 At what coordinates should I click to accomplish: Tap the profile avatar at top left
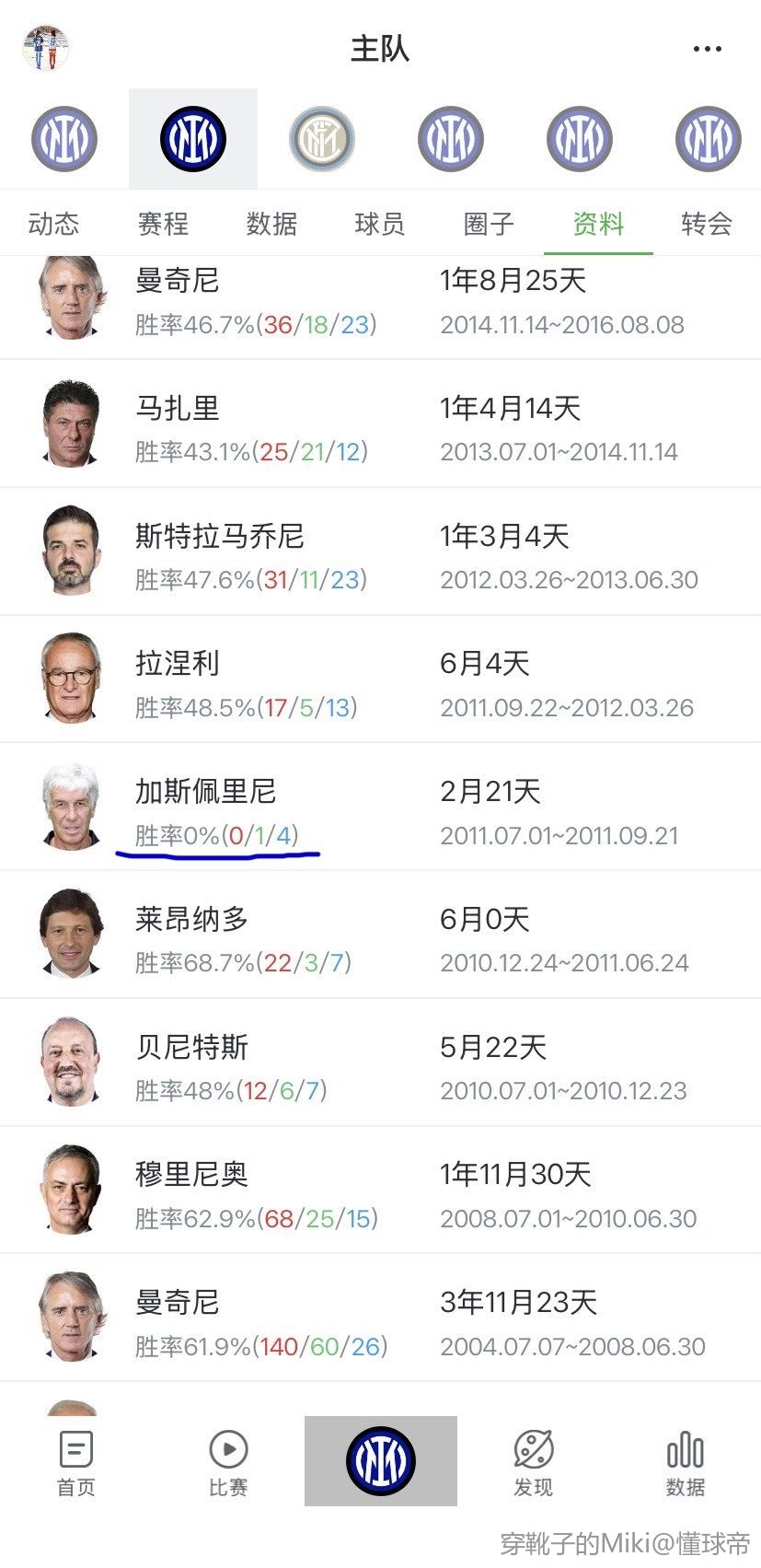(x=46, y=49)
